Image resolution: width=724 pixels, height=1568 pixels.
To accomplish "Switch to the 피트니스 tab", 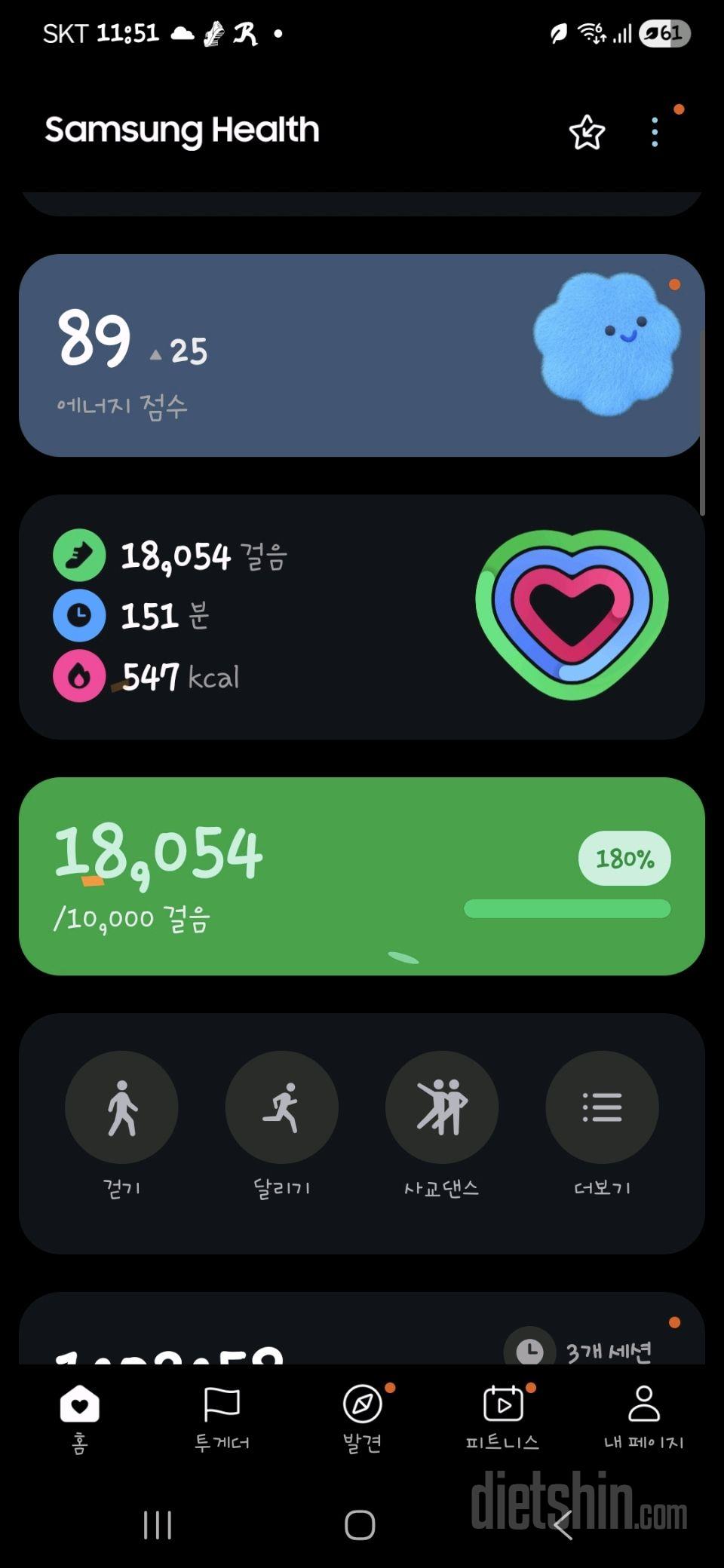I will [x=502, y=1417].
